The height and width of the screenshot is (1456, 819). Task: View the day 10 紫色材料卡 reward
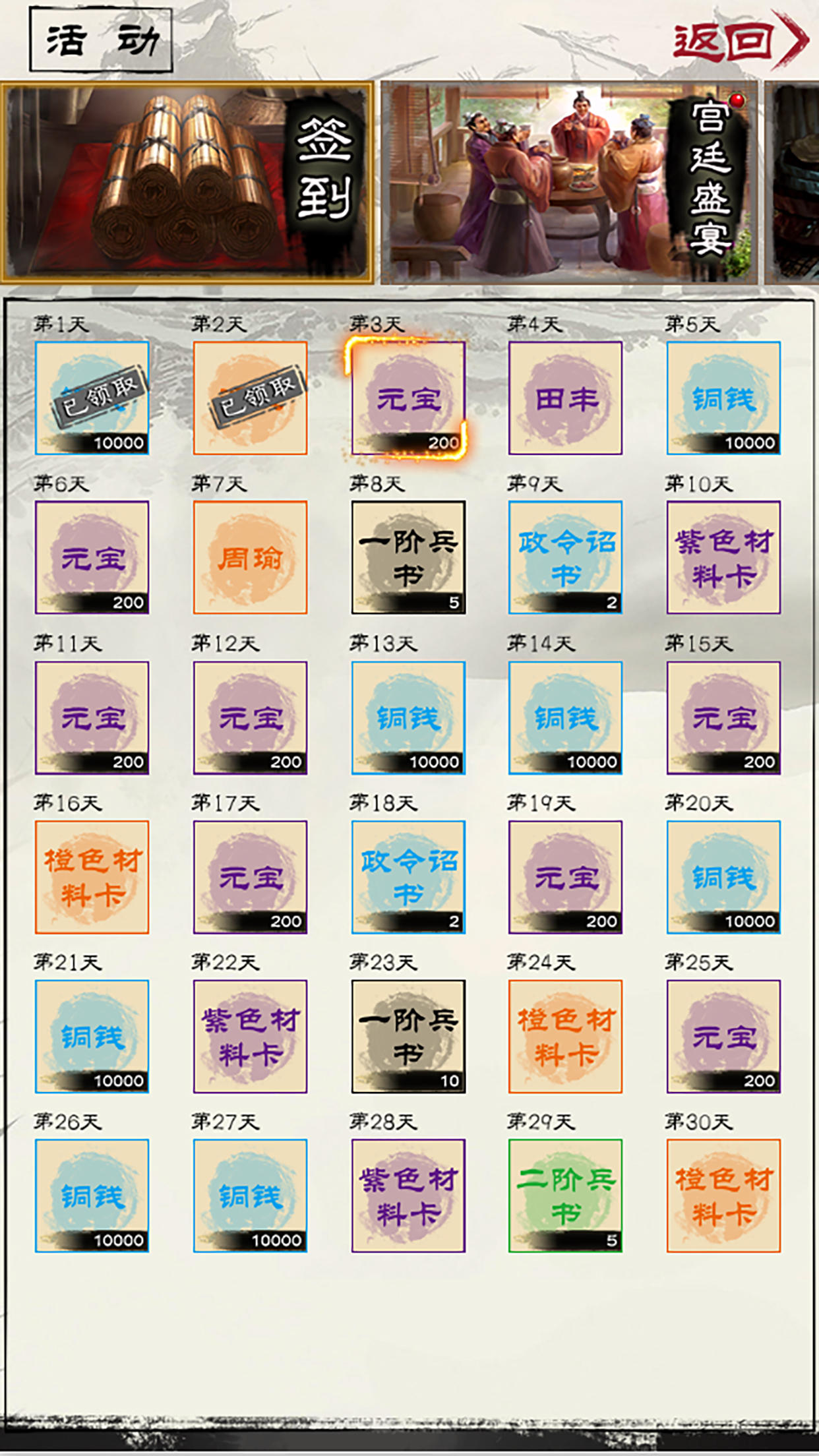[x=723, y=558]
